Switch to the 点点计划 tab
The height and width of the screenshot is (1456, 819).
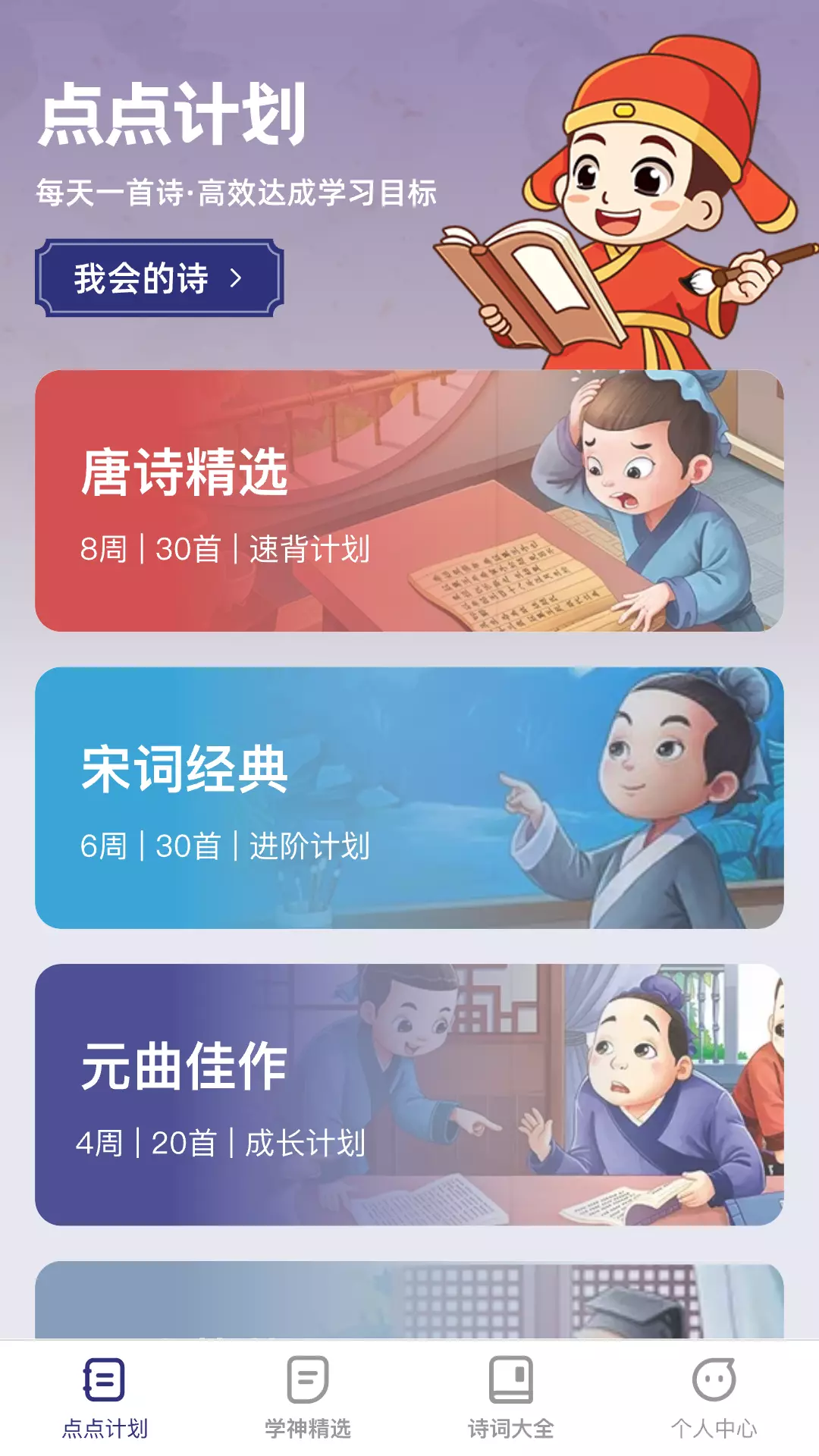coord(105,1398)
